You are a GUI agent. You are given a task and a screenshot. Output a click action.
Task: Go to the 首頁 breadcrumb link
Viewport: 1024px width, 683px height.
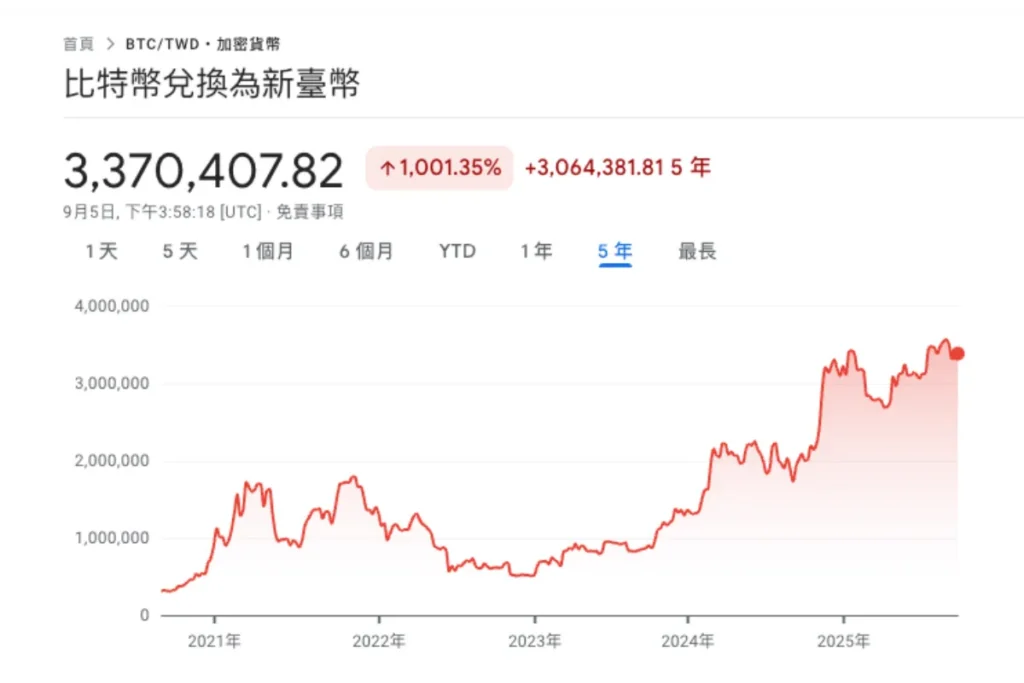[x=78, y=44]
